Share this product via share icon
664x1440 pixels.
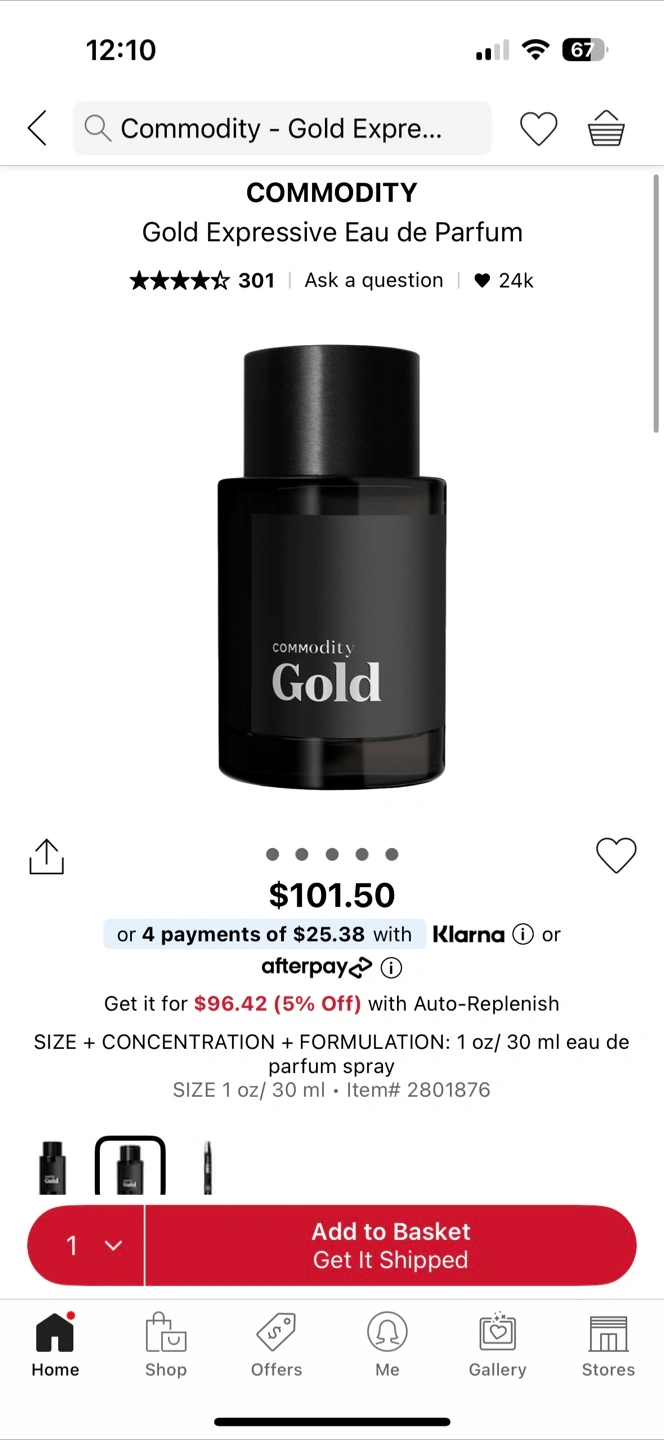click(46, 856)
